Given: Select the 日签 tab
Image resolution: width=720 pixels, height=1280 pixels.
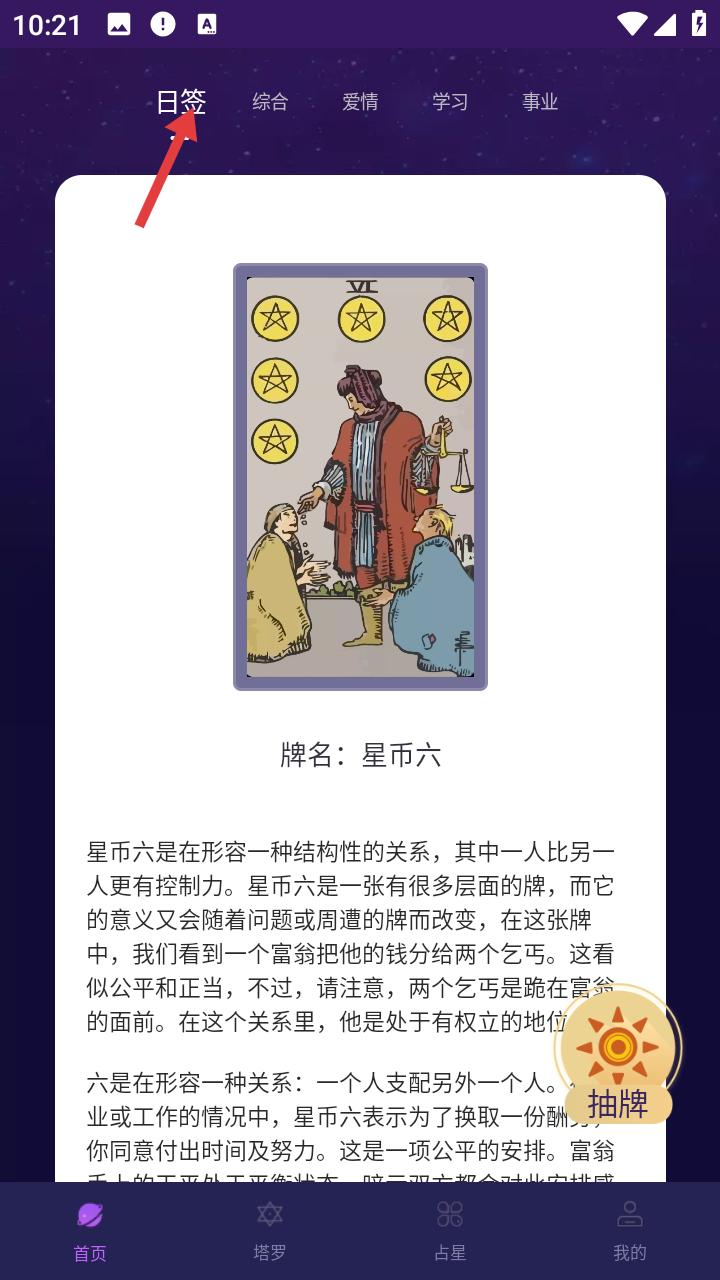Looking at the screenshot, I should pyautogui.click(x=181, y=102).
